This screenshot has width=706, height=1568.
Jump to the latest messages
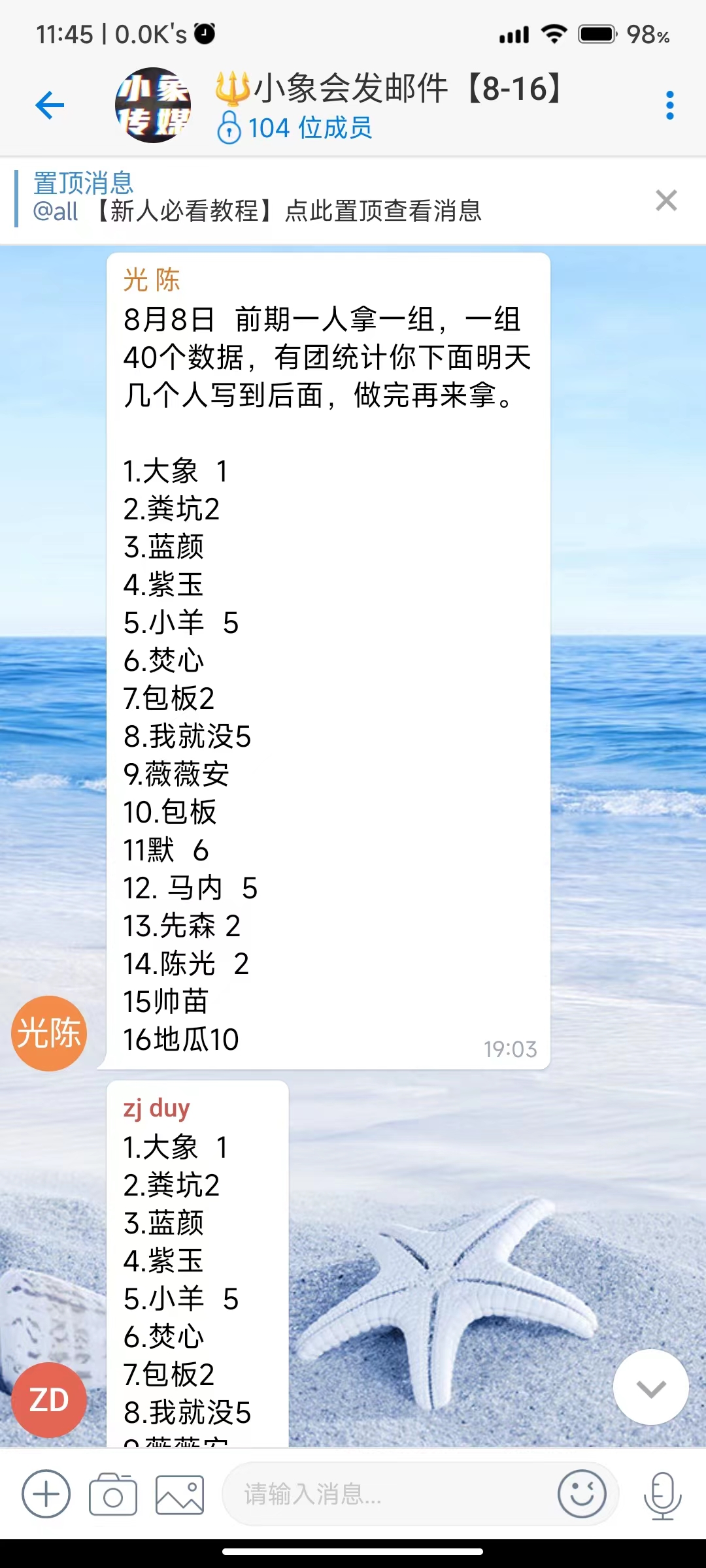650,1387
